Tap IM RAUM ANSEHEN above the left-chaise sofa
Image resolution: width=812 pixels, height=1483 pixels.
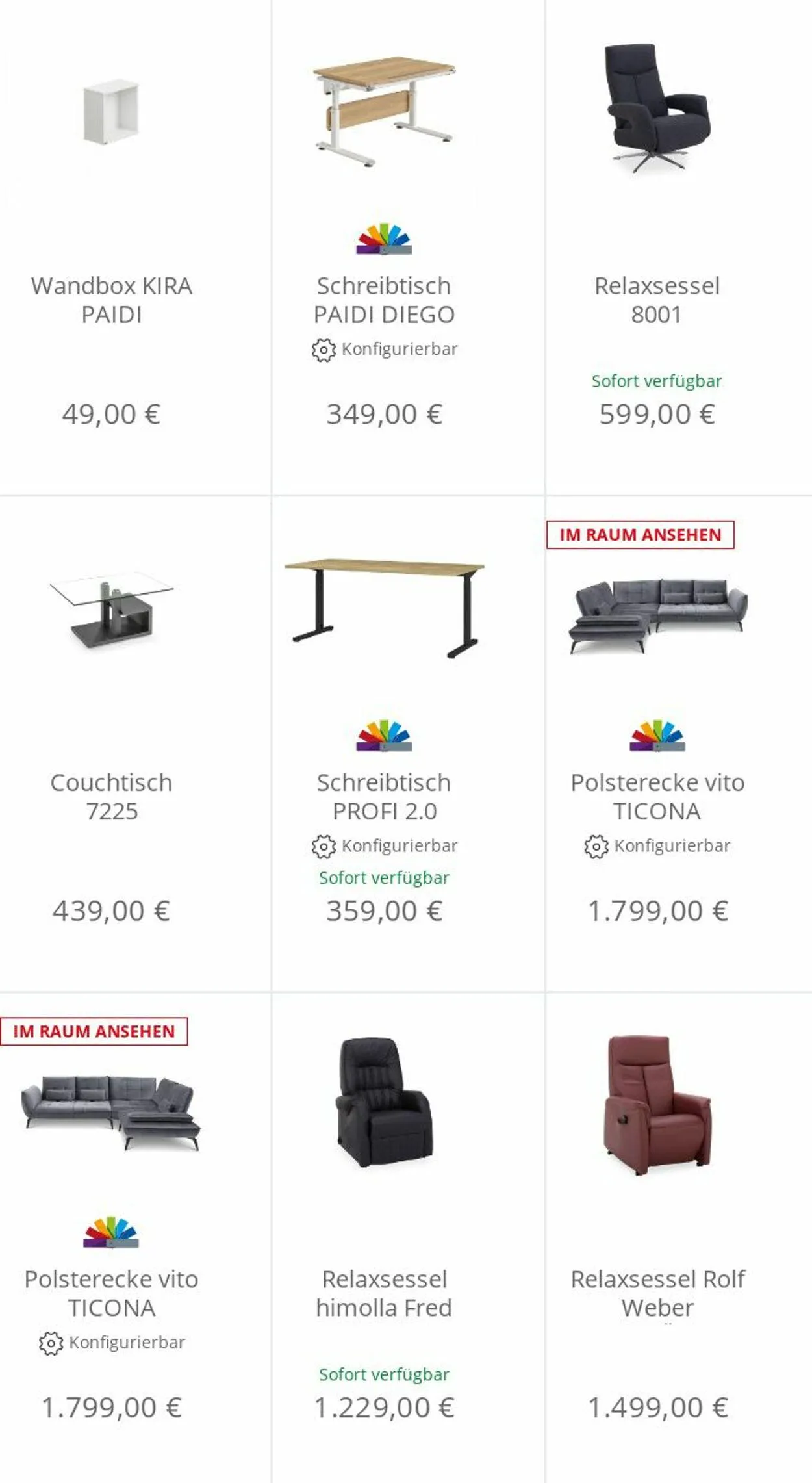(x=640, y=534)
